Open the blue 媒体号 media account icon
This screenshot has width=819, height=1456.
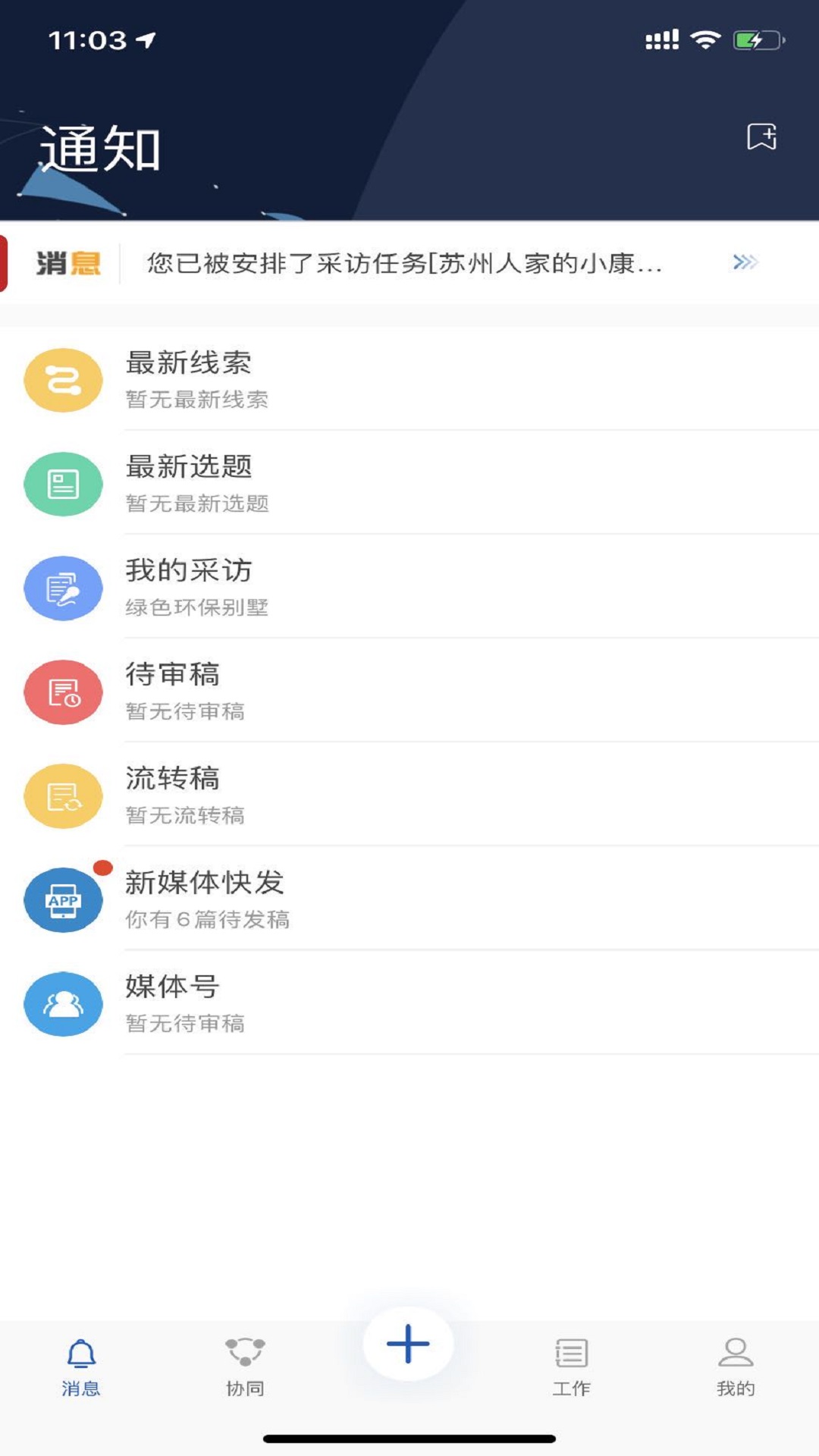(x=64, y=1004)
